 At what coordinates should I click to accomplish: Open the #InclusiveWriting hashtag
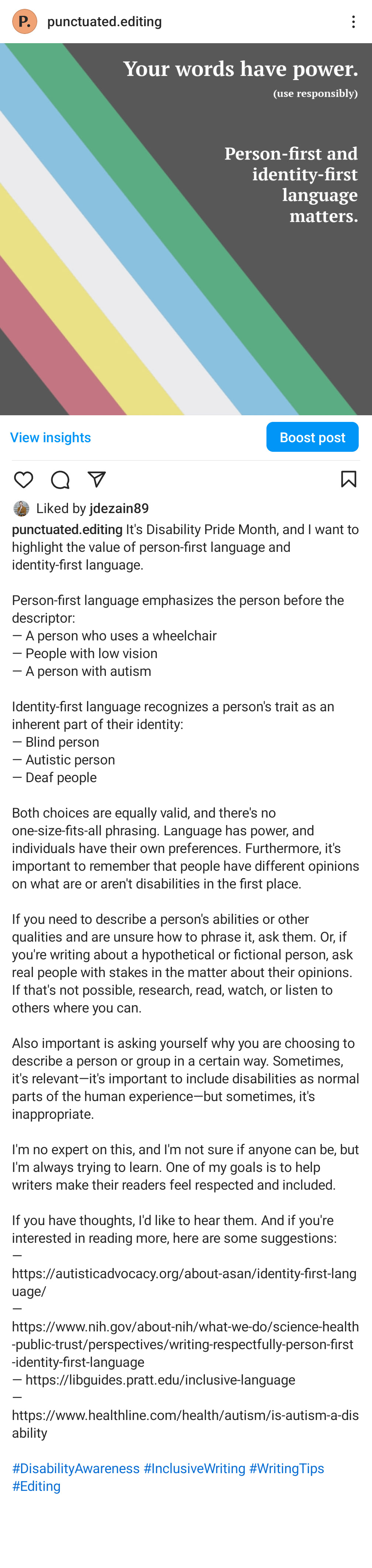point(194,1468)
